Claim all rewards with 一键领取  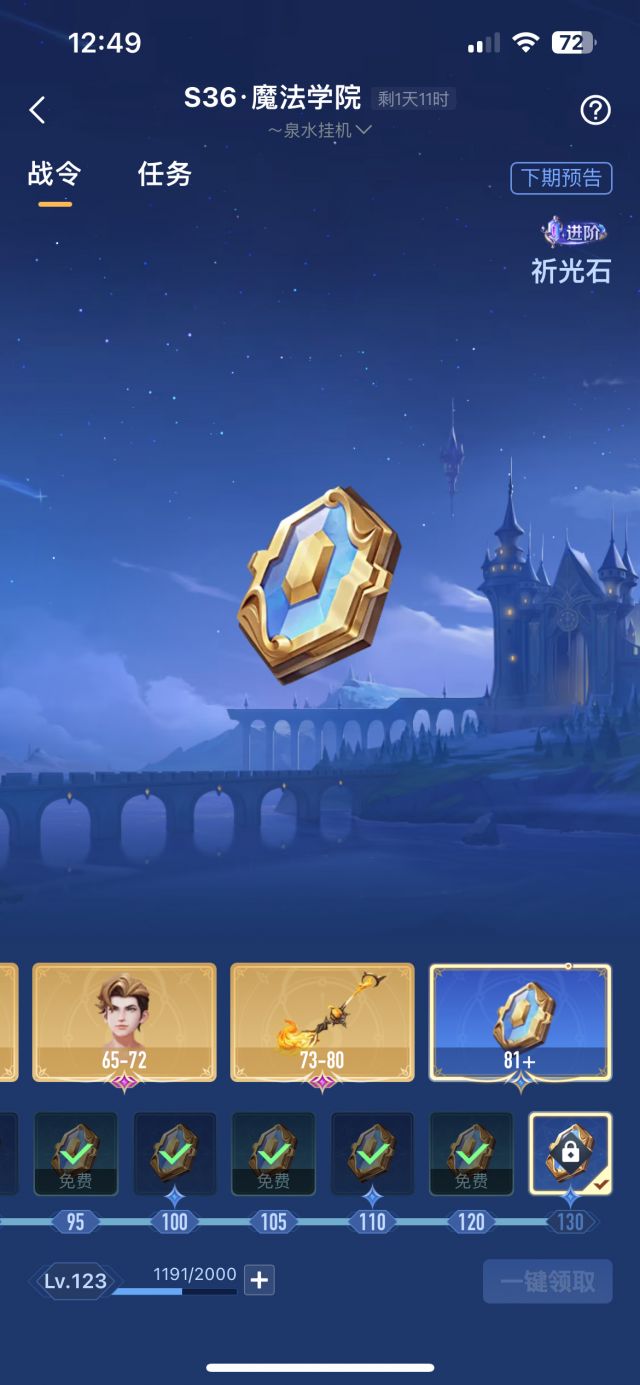pyautogui.click(x=547, y=1281)
